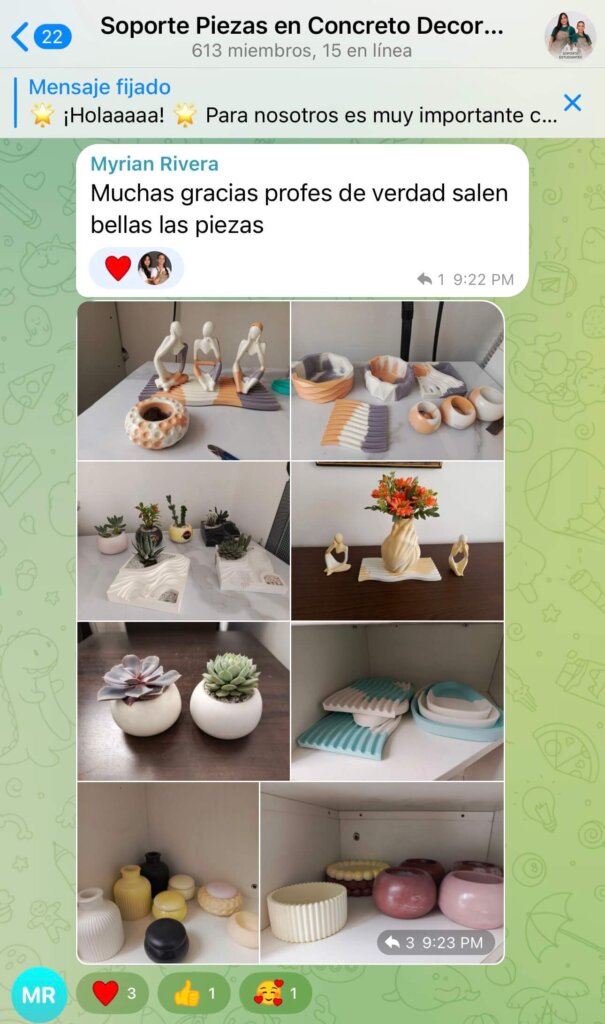The image size is (605, 1024).
Task: Open the pinned message banner
Action: click(290, 102)
